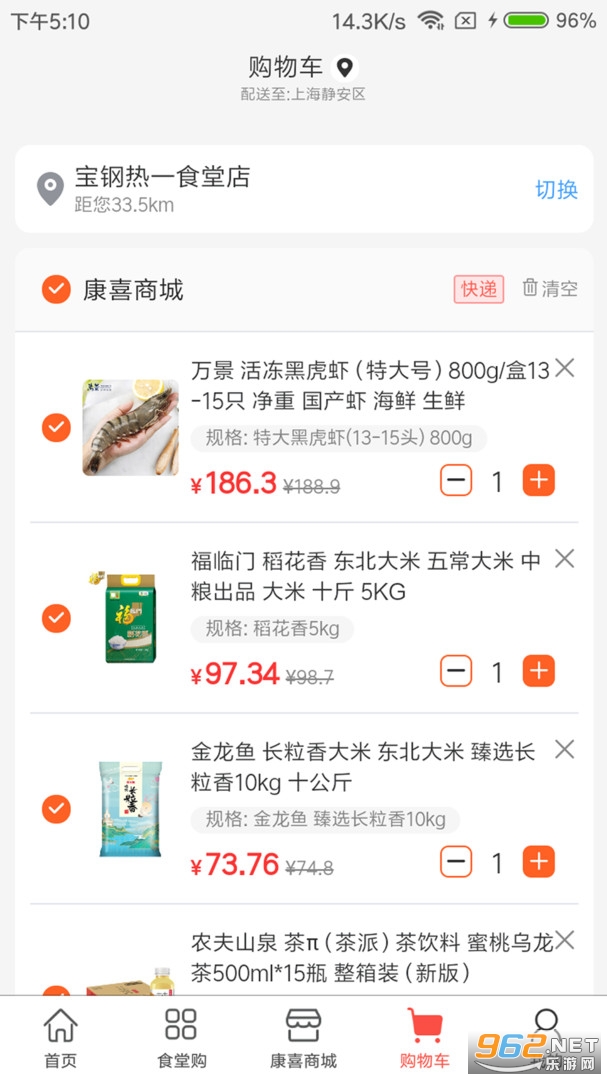
Task: Switch to the 食堂购 tab
Action: pyautogui.click(x=181, y=1038)
